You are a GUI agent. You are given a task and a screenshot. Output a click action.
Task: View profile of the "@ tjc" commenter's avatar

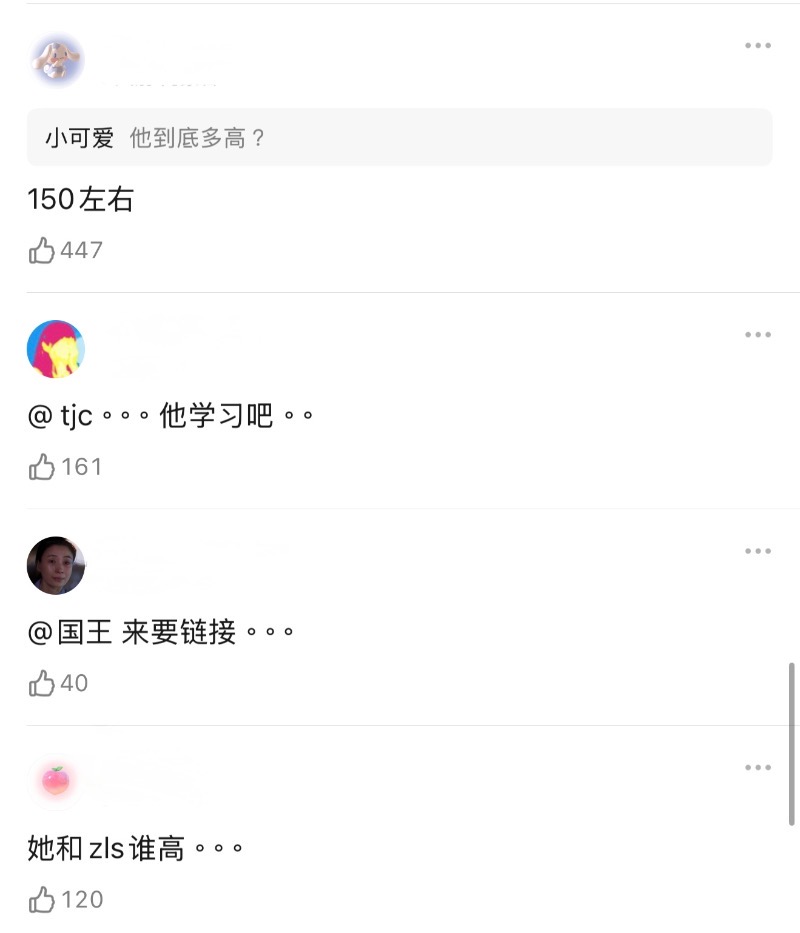point(56,349)
